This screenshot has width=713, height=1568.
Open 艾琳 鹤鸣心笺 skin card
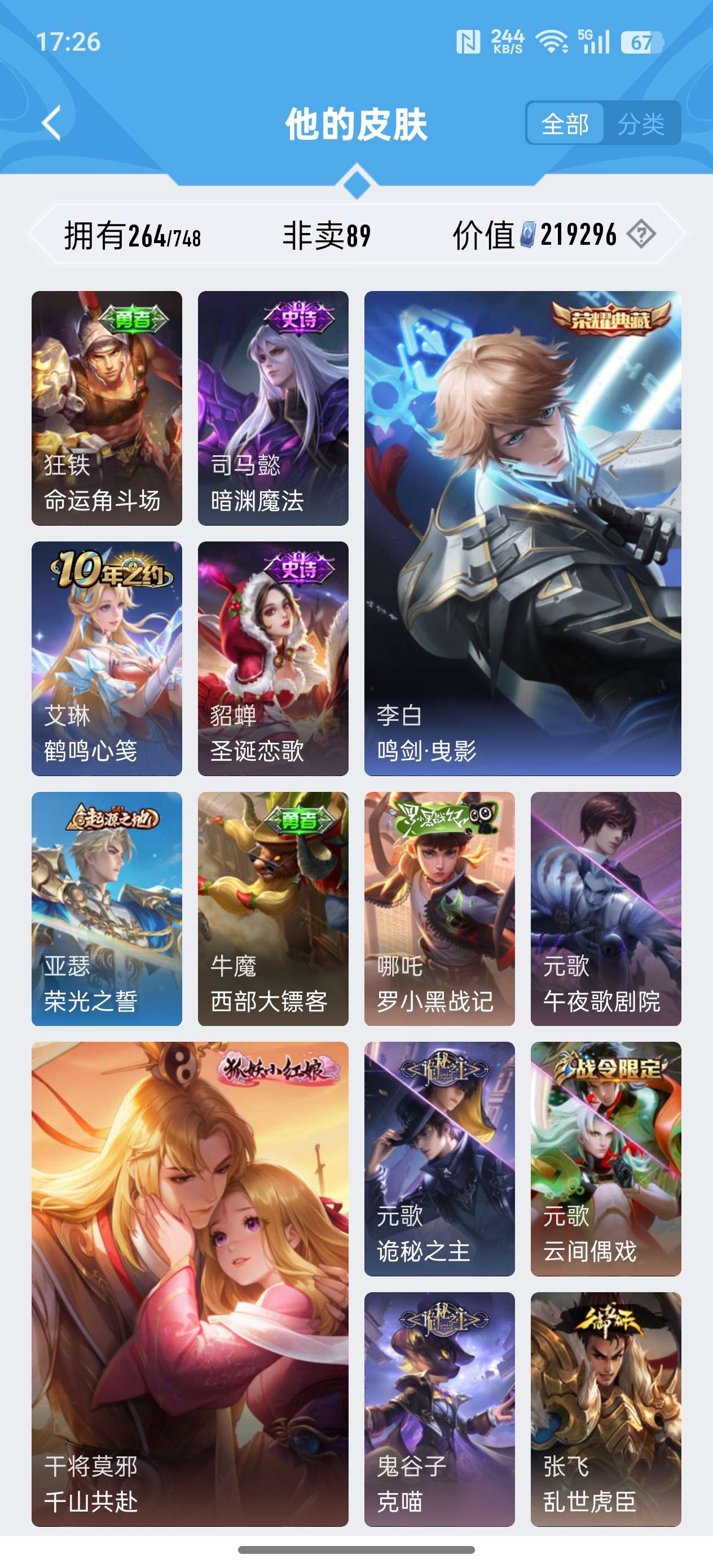(107, 658)
